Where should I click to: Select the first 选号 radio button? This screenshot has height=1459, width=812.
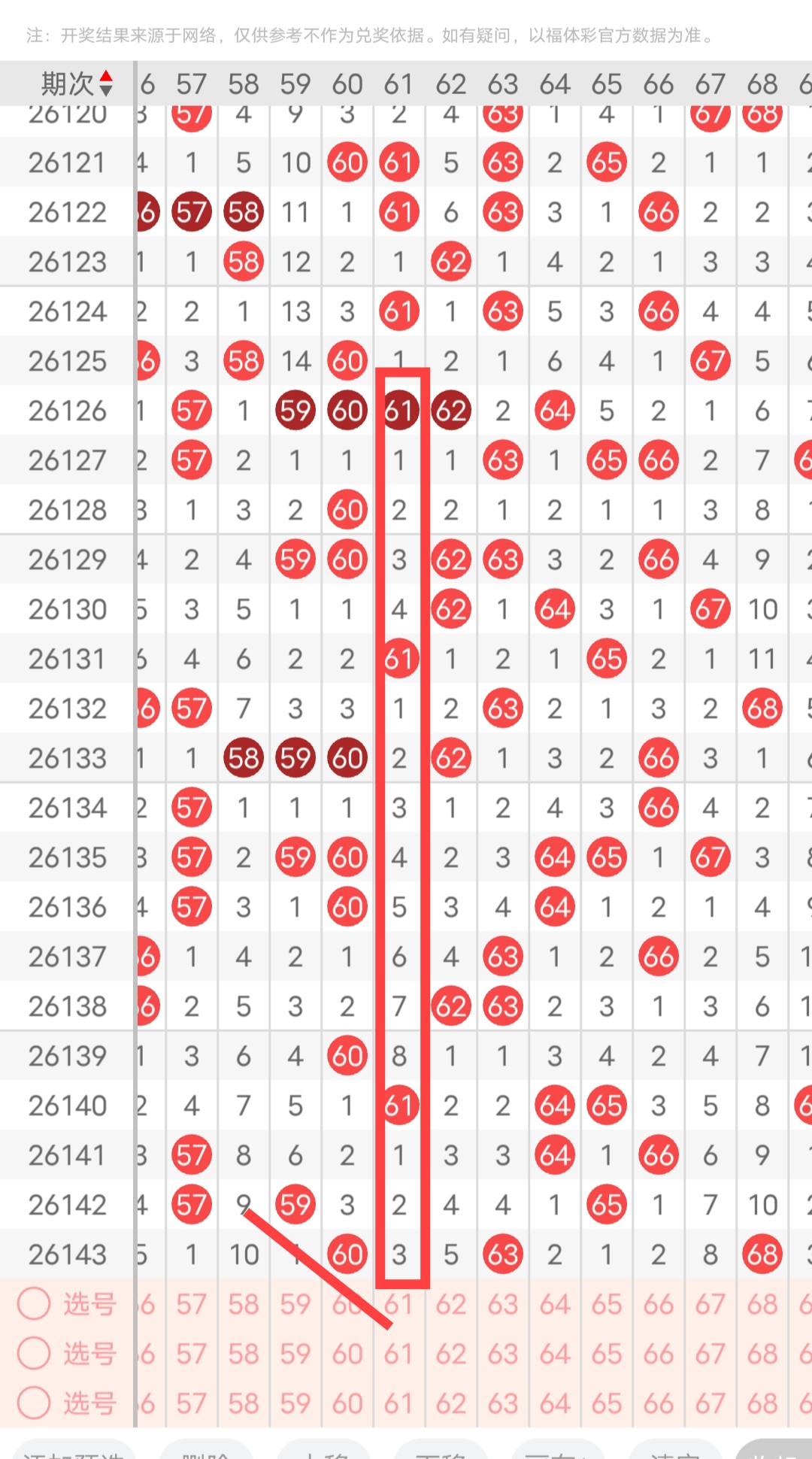pyautogui.click(x=34, y=1303)
